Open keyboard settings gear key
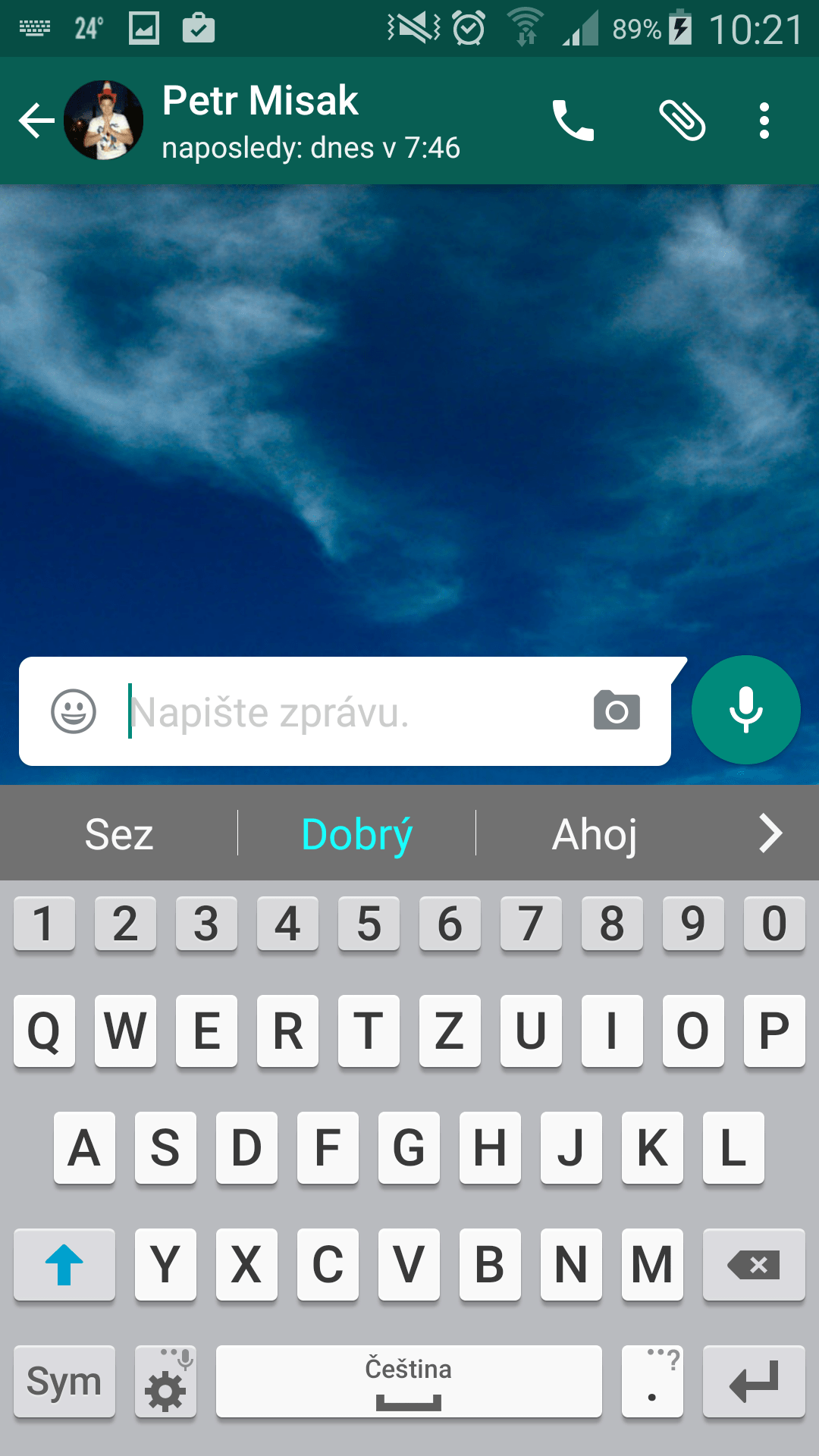 tap(165, 1382)
